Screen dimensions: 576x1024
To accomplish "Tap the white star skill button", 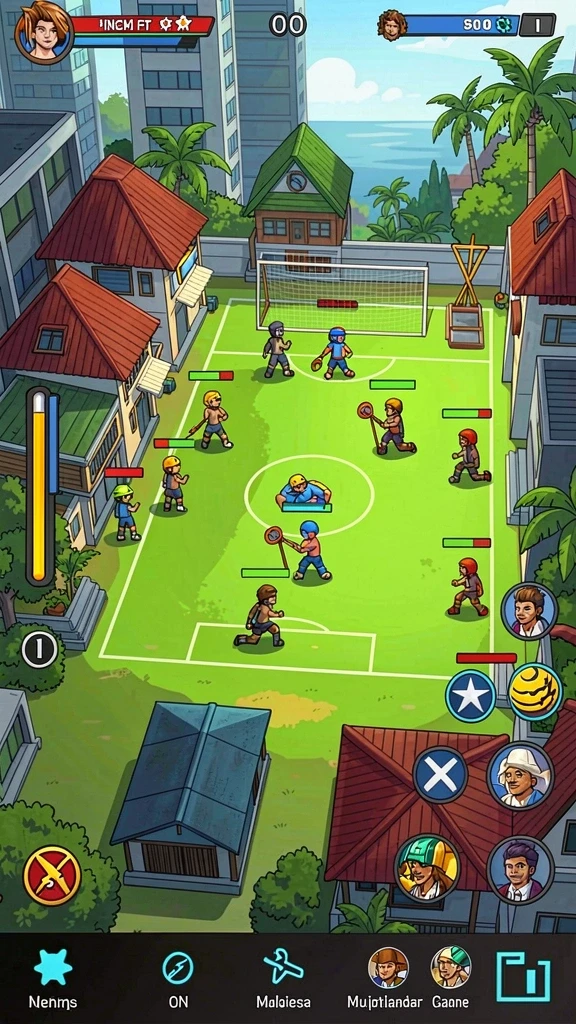I will pyautogui.click(x=470, y=697).
